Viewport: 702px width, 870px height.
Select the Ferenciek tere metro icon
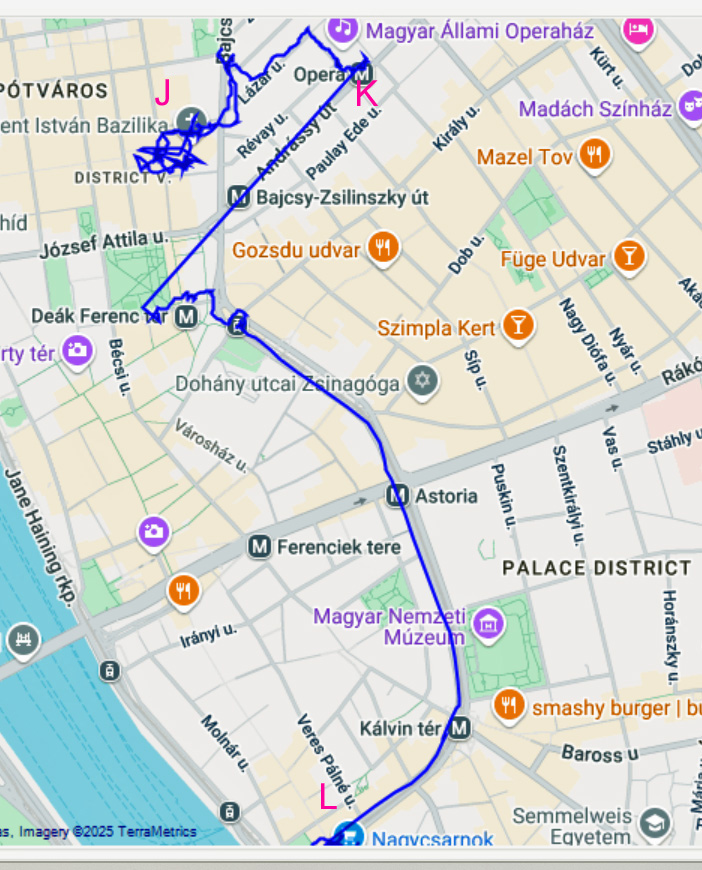coord(260,547)
